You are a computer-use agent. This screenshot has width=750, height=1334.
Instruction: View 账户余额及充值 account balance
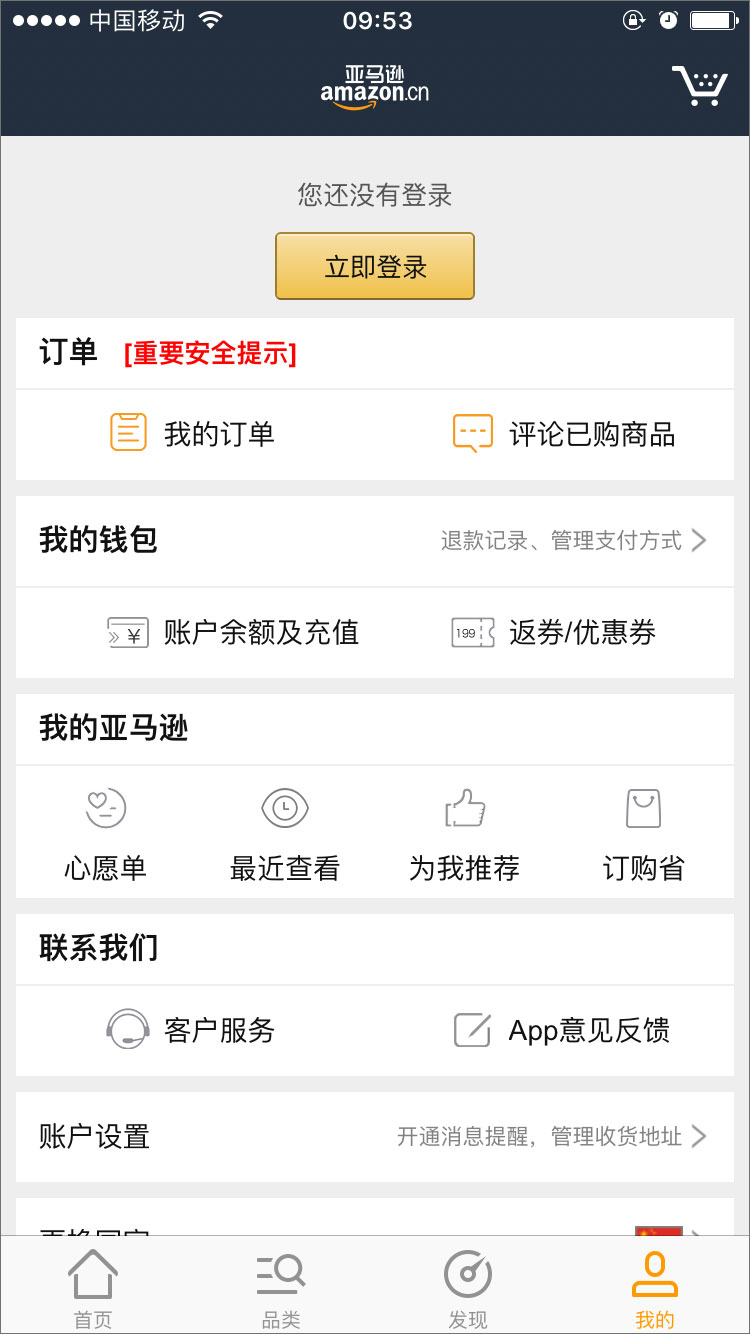[233, 632]
